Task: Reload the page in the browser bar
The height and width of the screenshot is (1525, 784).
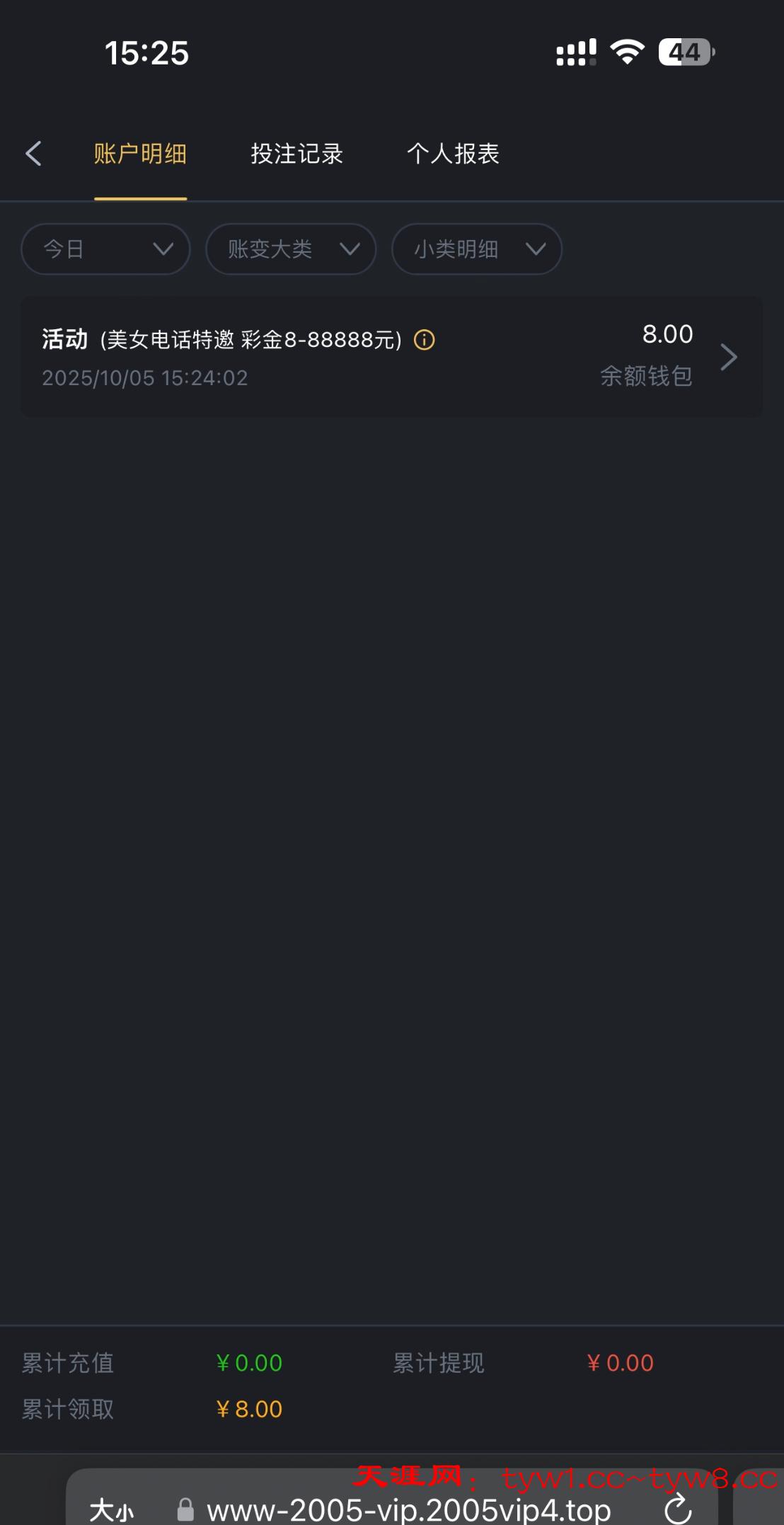Action: coord(678,1508)
